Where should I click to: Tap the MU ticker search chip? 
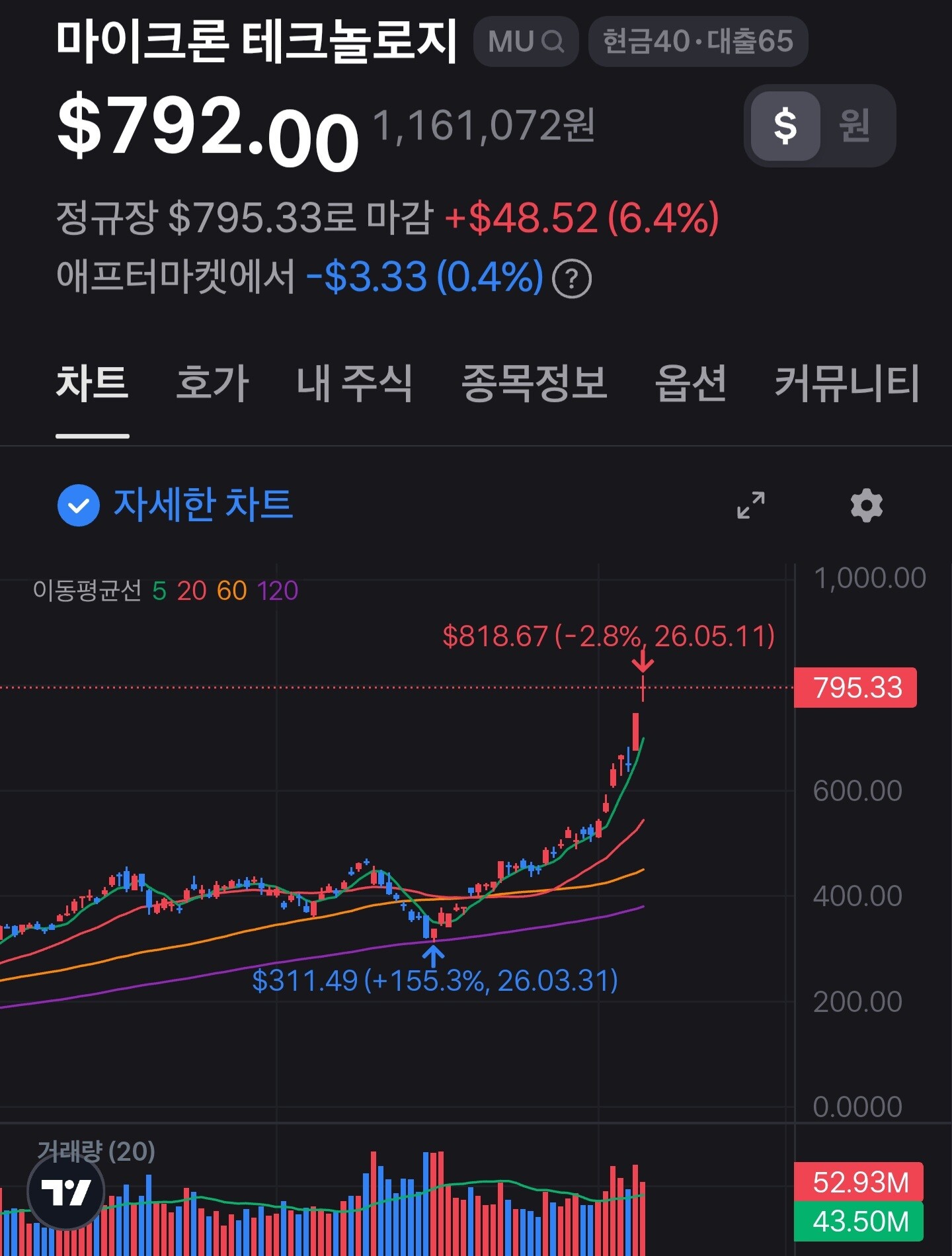(x=526, y=42)
